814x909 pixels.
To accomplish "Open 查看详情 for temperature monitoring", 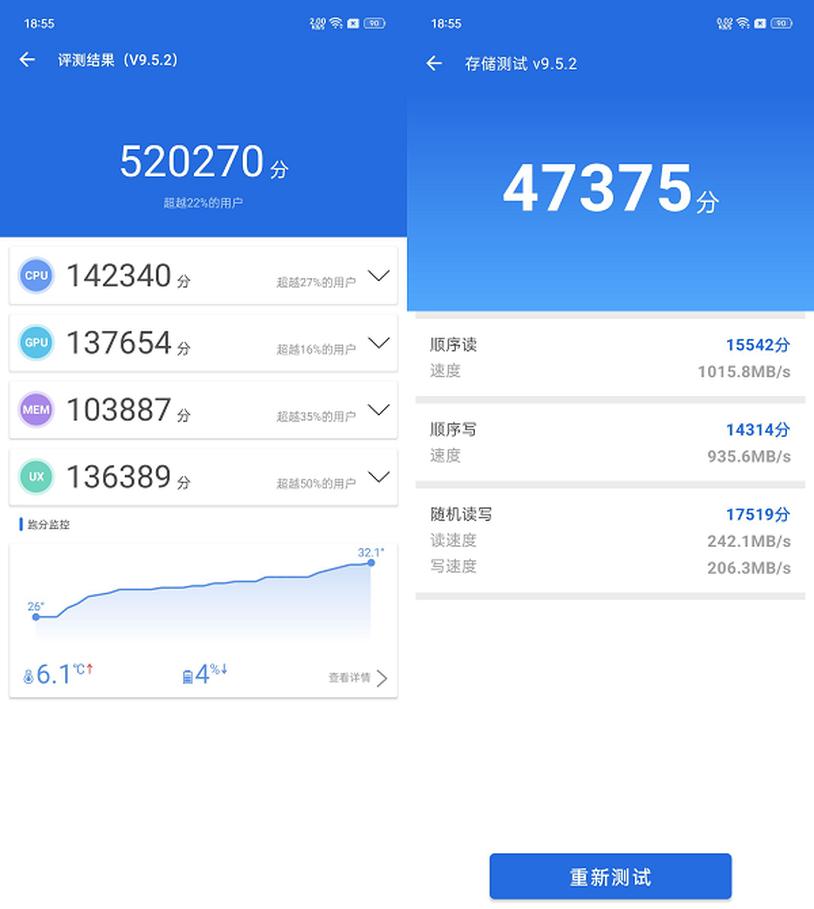I will coord(357,678).
